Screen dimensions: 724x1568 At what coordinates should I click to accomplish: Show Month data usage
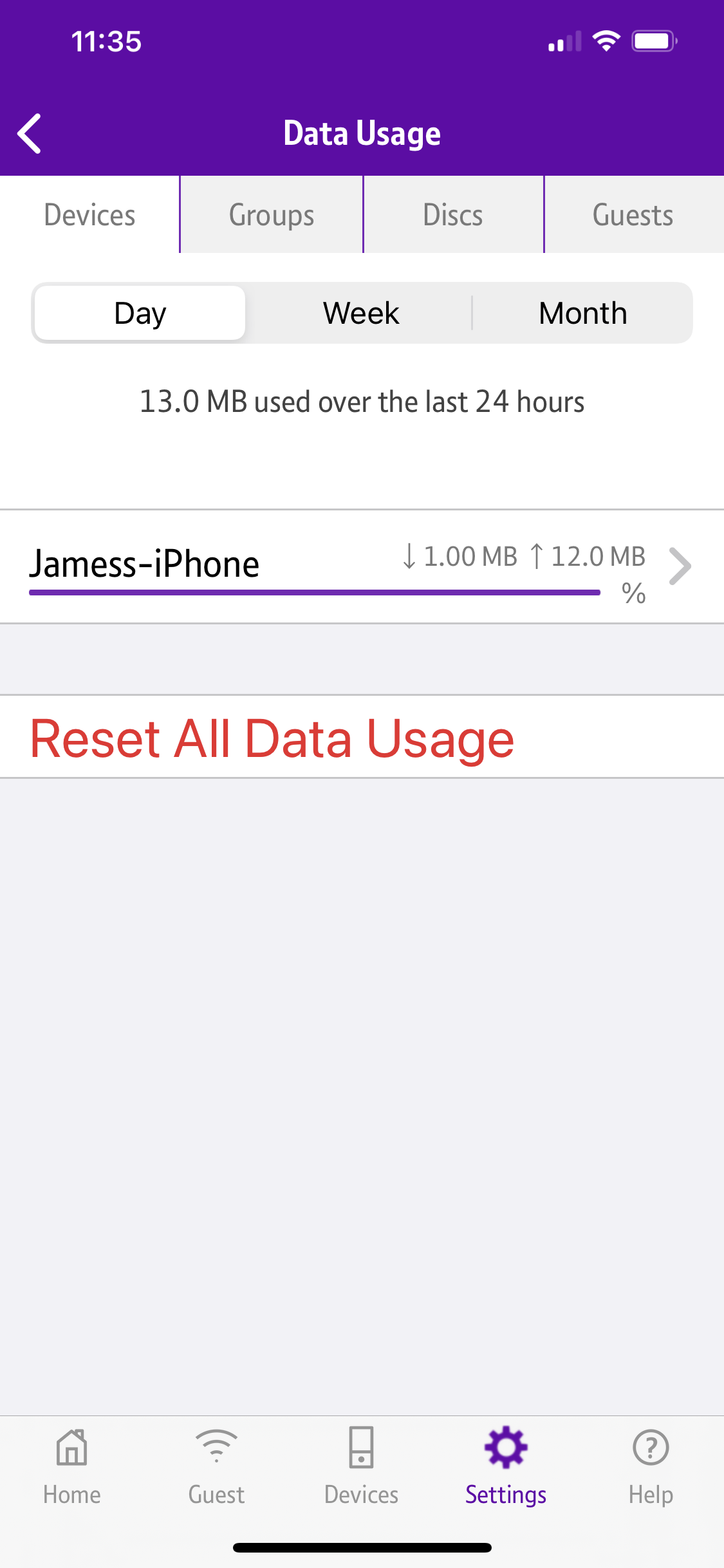coord(582,313)
